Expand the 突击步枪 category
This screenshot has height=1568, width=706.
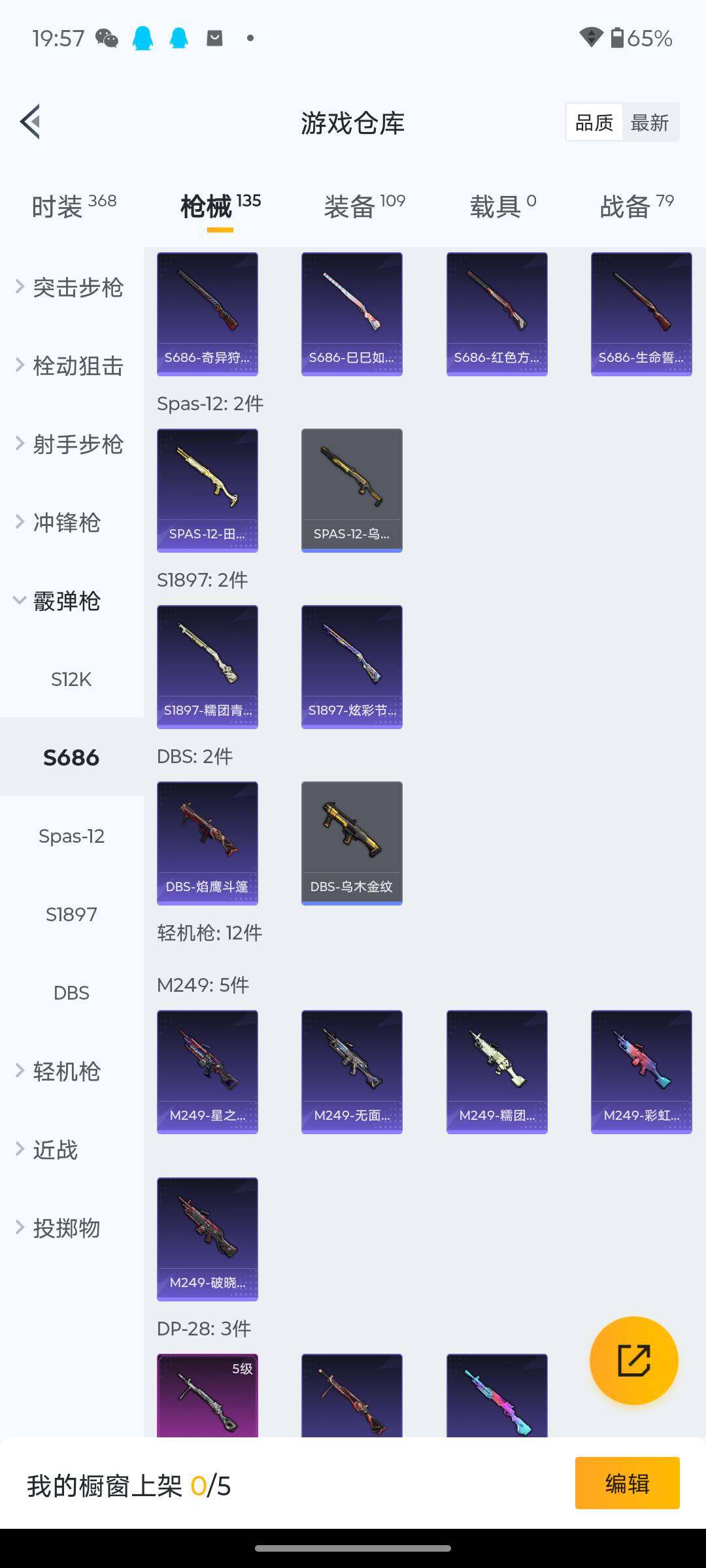point(71,287)
